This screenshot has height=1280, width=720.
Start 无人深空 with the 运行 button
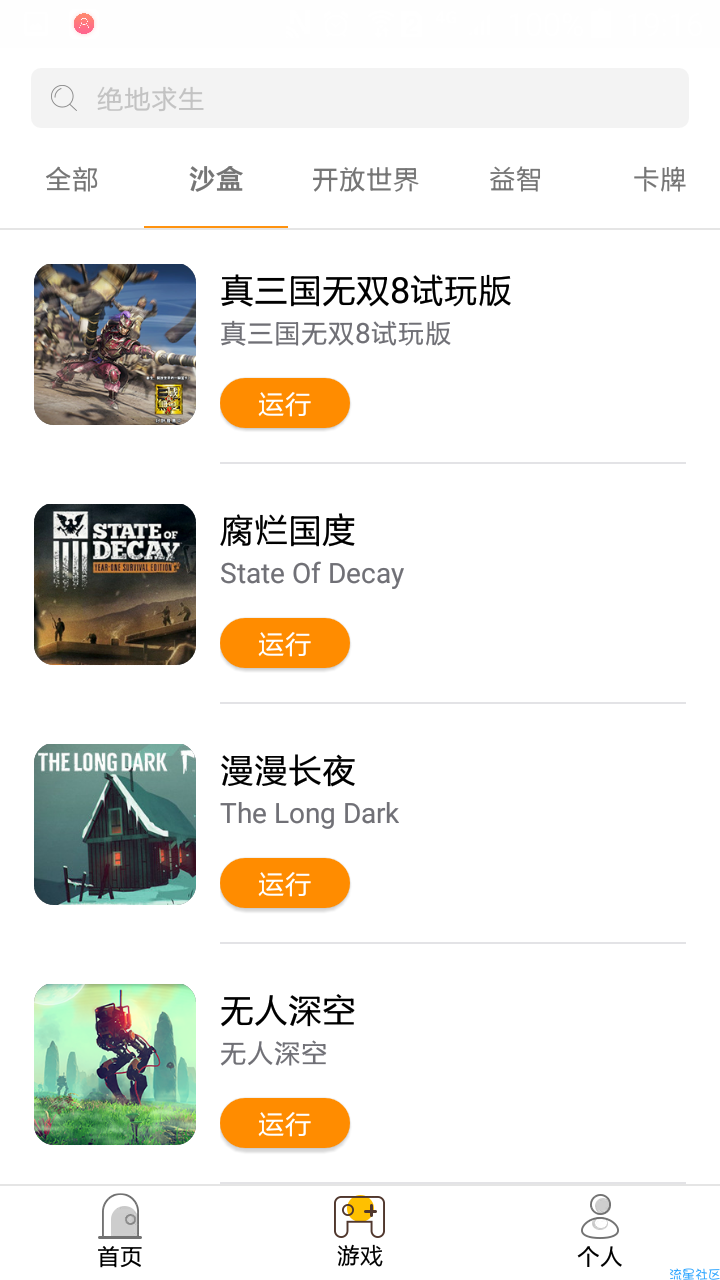(x=285, y=1123)
